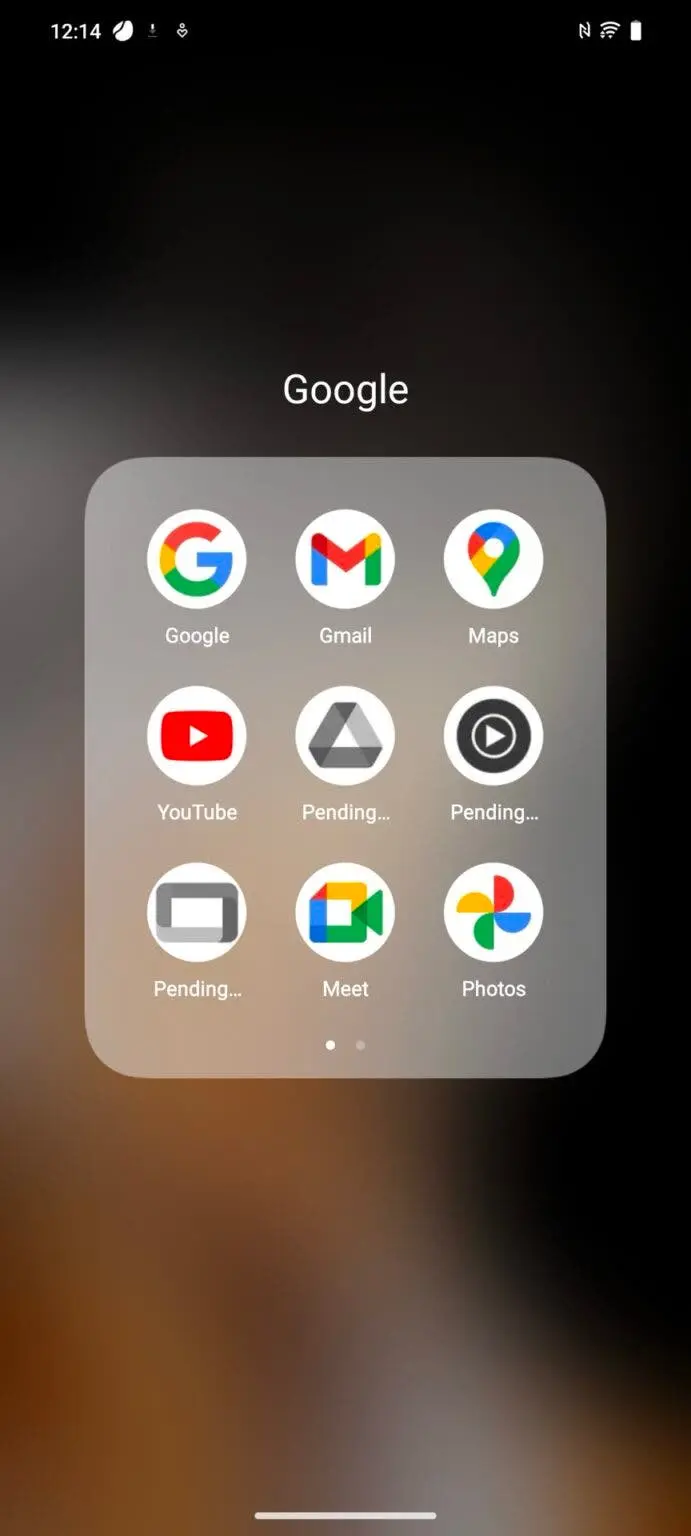This screenshot has width=691, height=1536.
Task: Tap the pending gray rectangle app icon
Action: [x=197, y=912]
